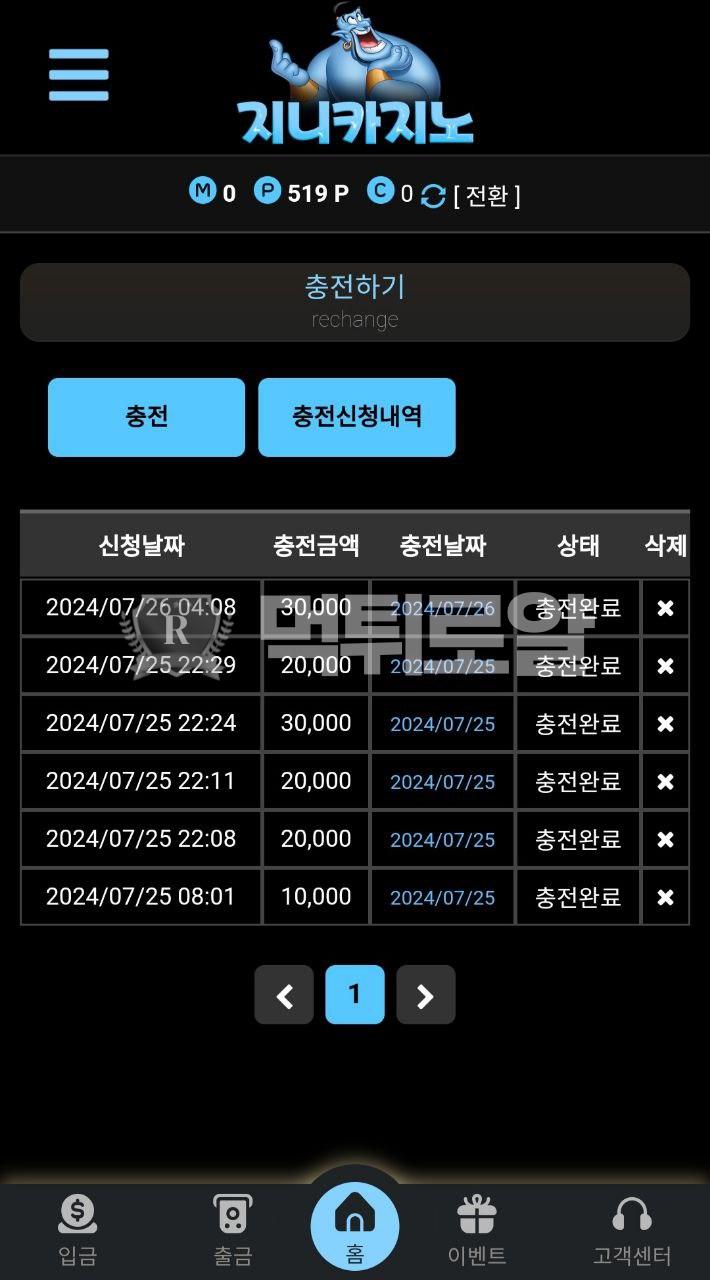Delete the 2024/07/25 08:01 record
710x1280 pixels.
(x=665, y=898)
